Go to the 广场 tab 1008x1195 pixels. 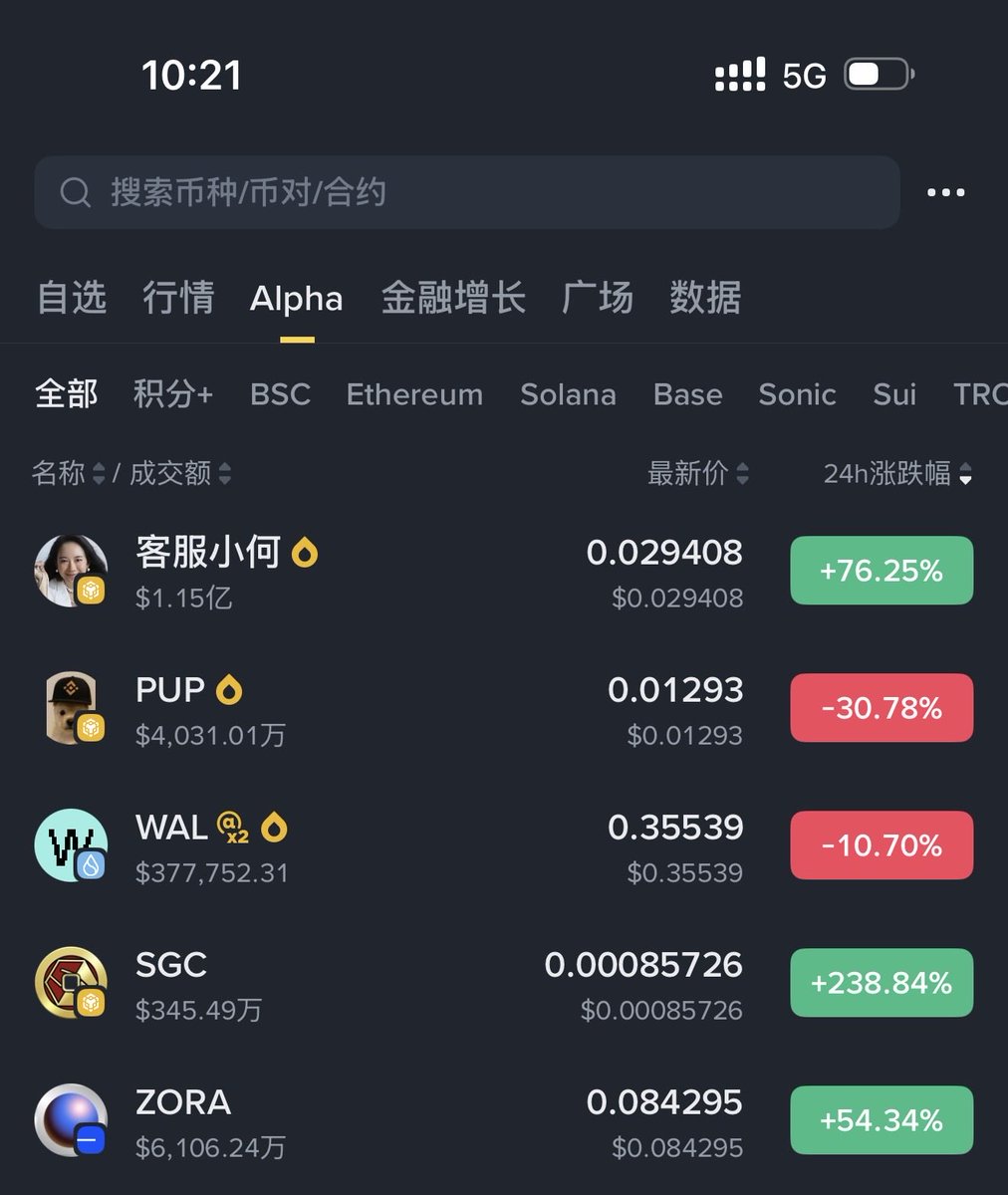tap(598, 298)
